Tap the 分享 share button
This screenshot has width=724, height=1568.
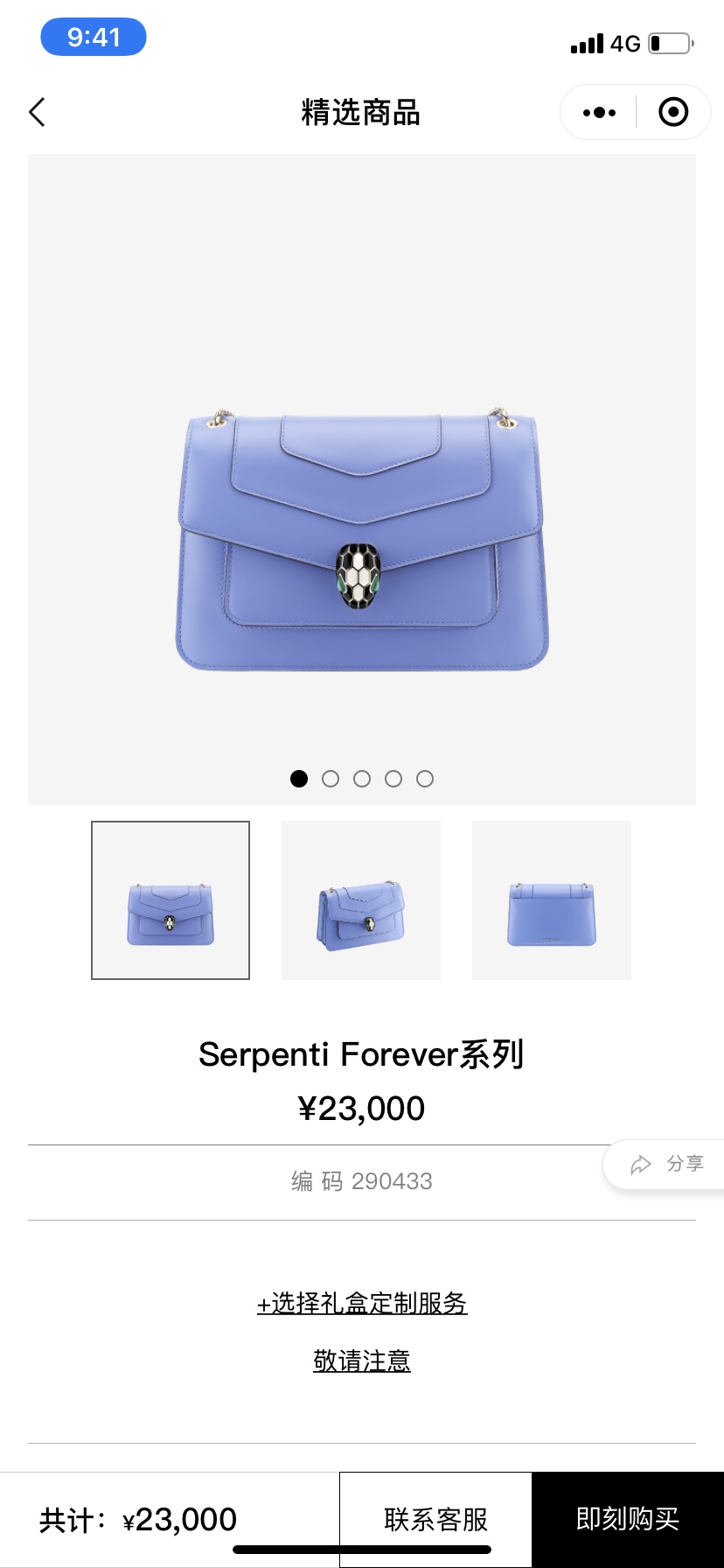pyautogui.click(x=665, y=1164)
